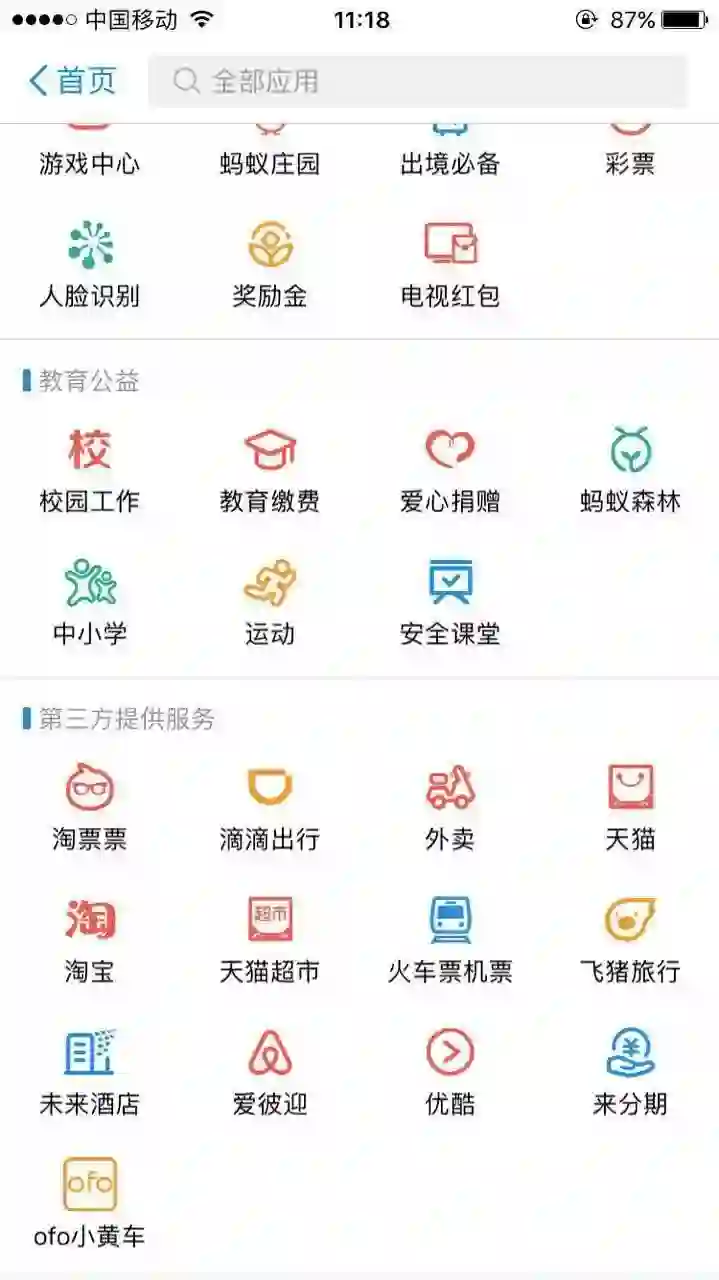The width and height of the screenshot is (719, 1280).
Task: Open ofo小黄车
Action: (90, 1204)
